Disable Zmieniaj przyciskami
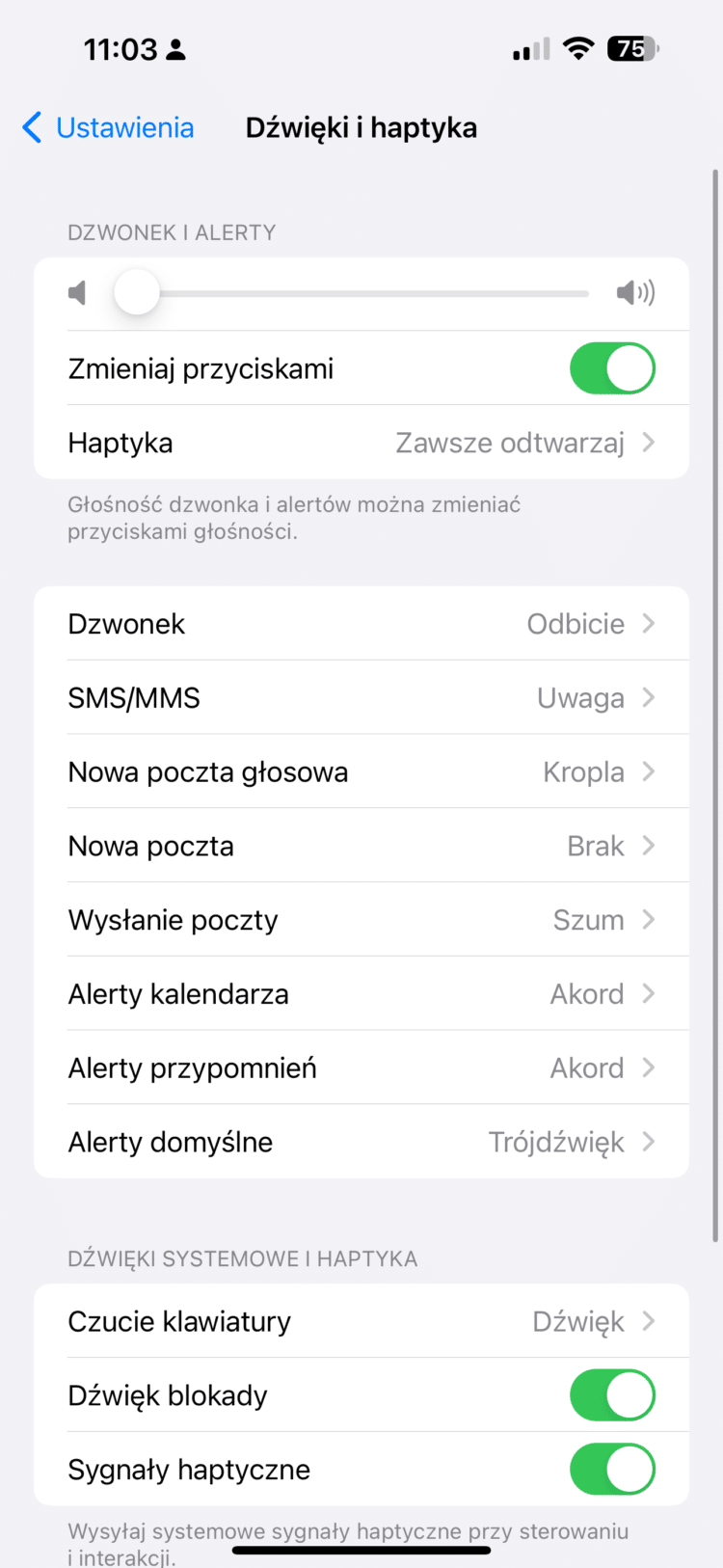The height and width of the screenshot is (1568, 723). [x=612, y=367]
